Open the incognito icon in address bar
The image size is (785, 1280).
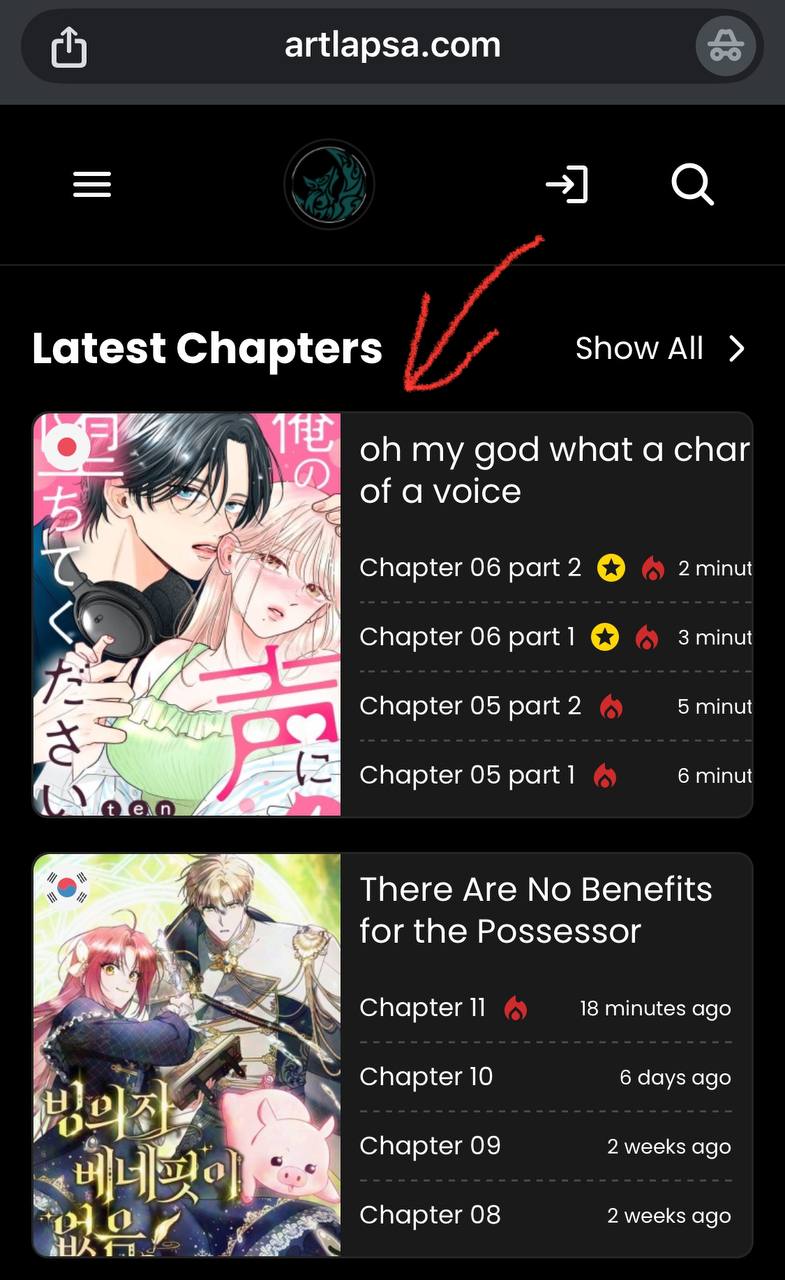pos(725,46)
